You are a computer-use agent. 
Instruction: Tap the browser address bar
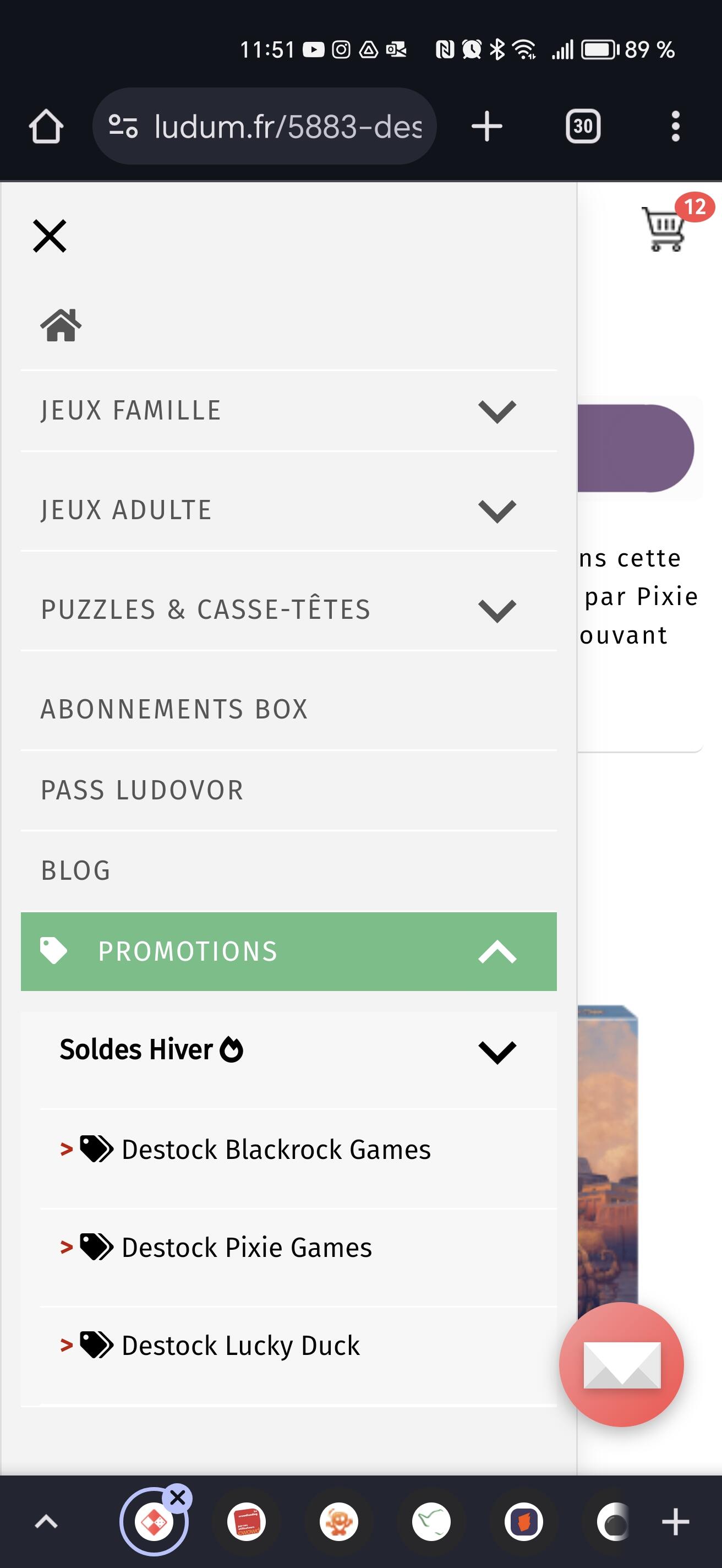click(x=264, y=126)
